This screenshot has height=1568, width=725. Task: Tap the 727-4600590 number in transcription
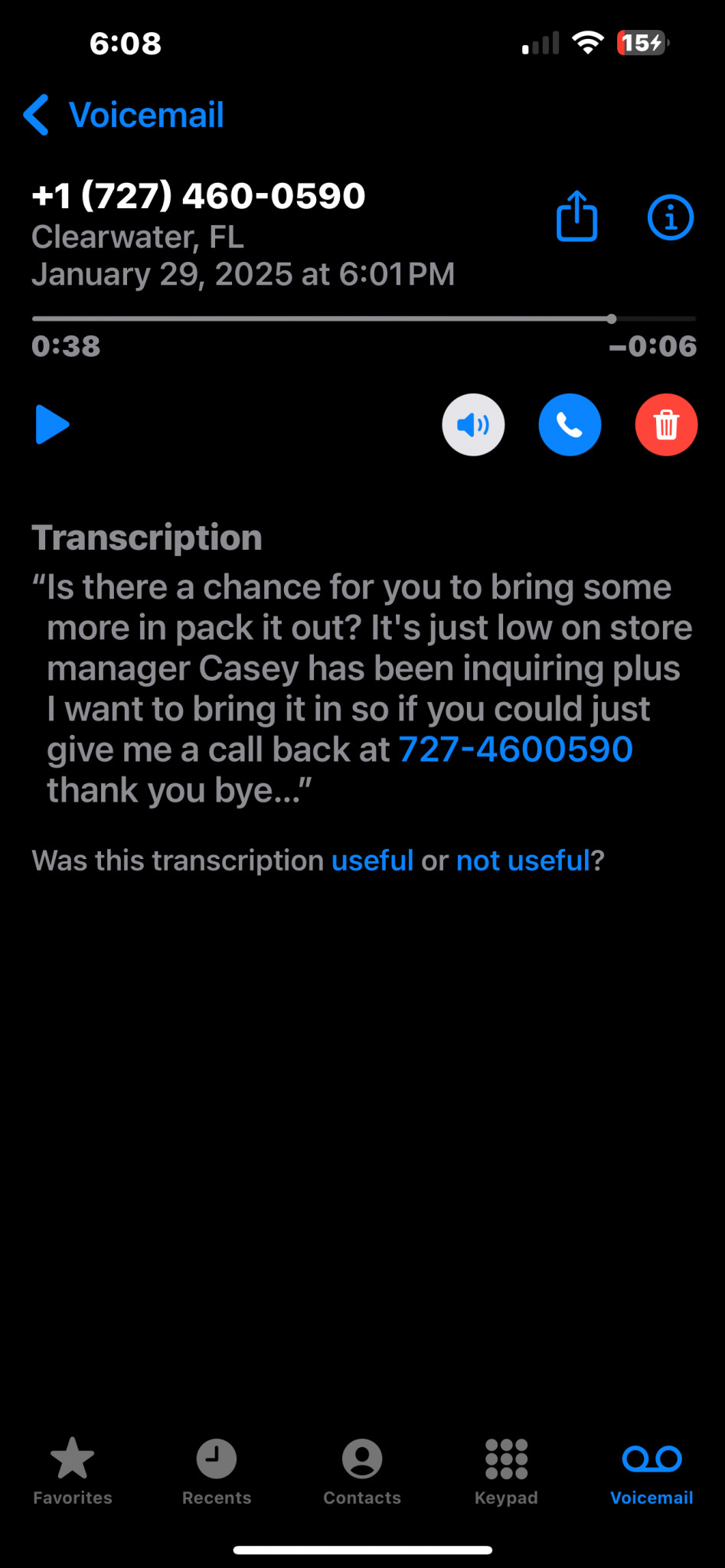(x=515, y=750)
